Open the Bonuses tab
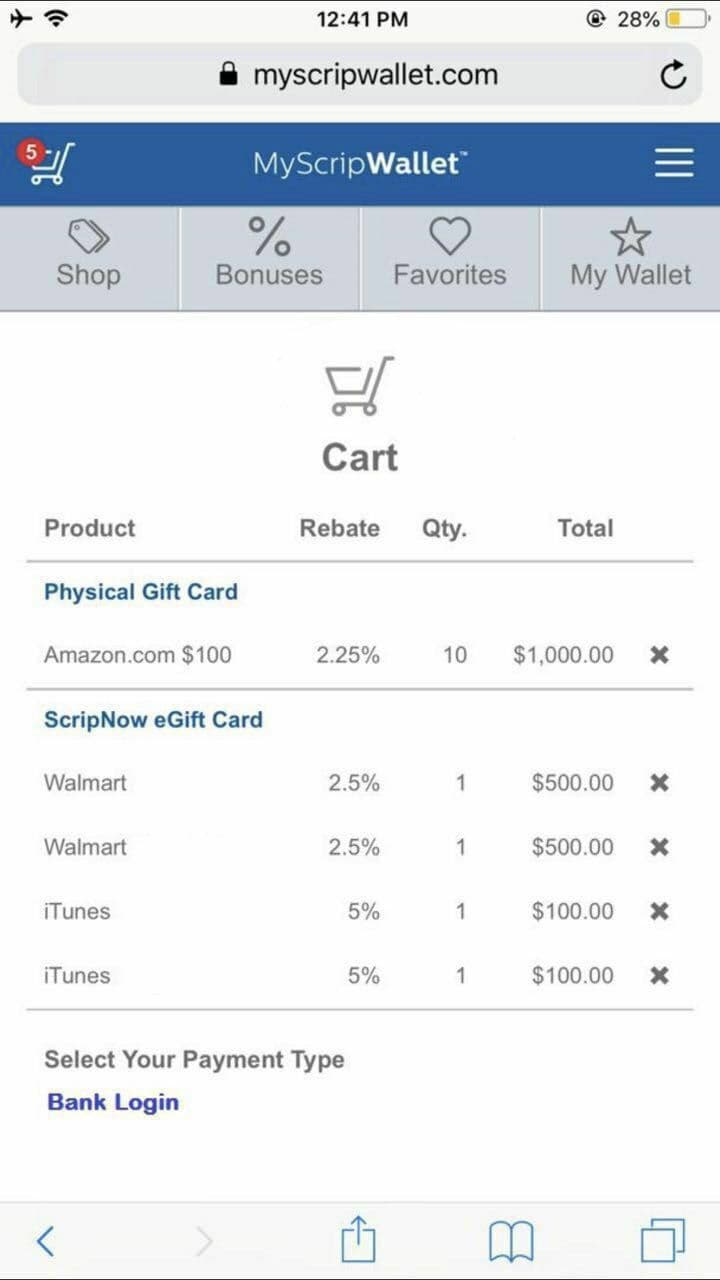This screenshot has width=720, height=1280. [269, 257]
